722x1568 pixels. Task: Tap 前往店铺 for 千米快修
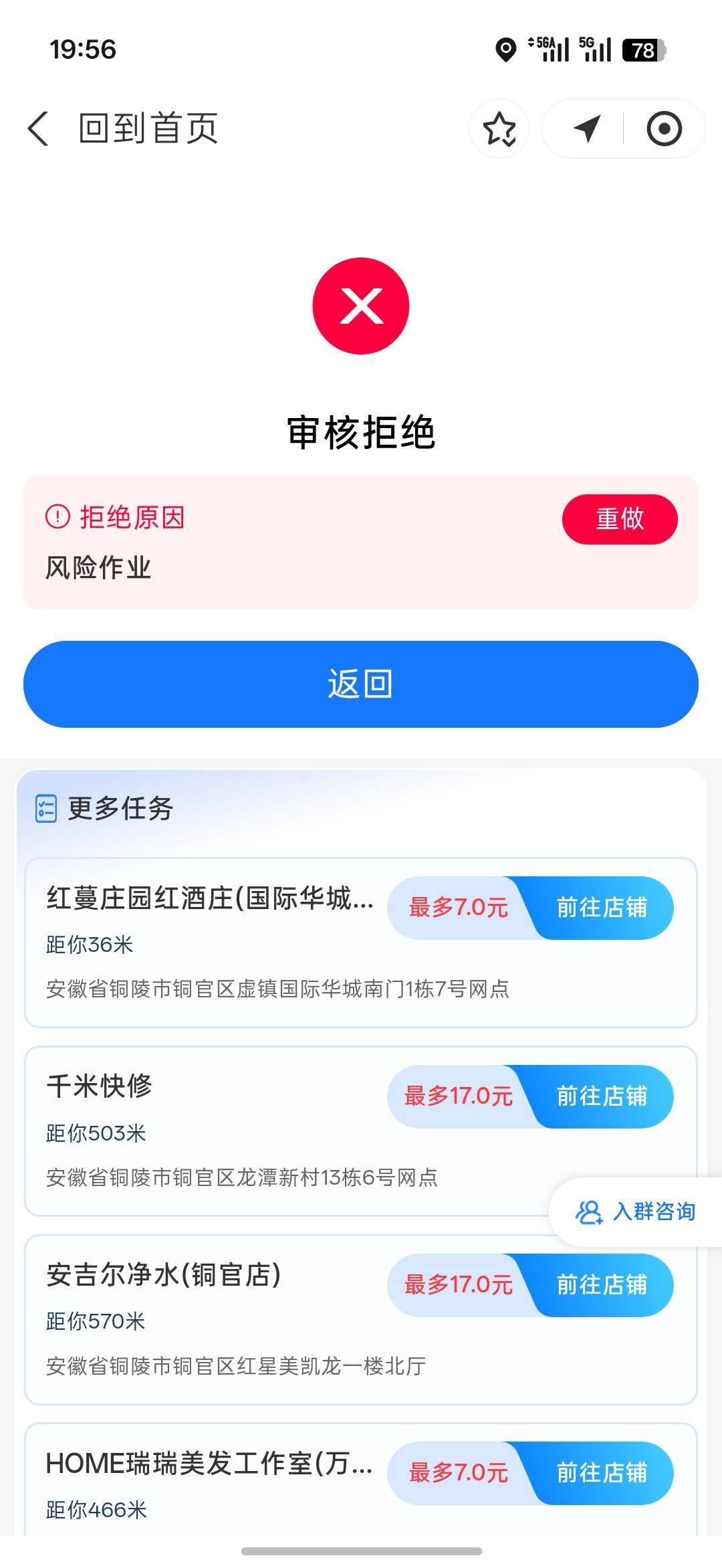click(x=601, y=1096)
